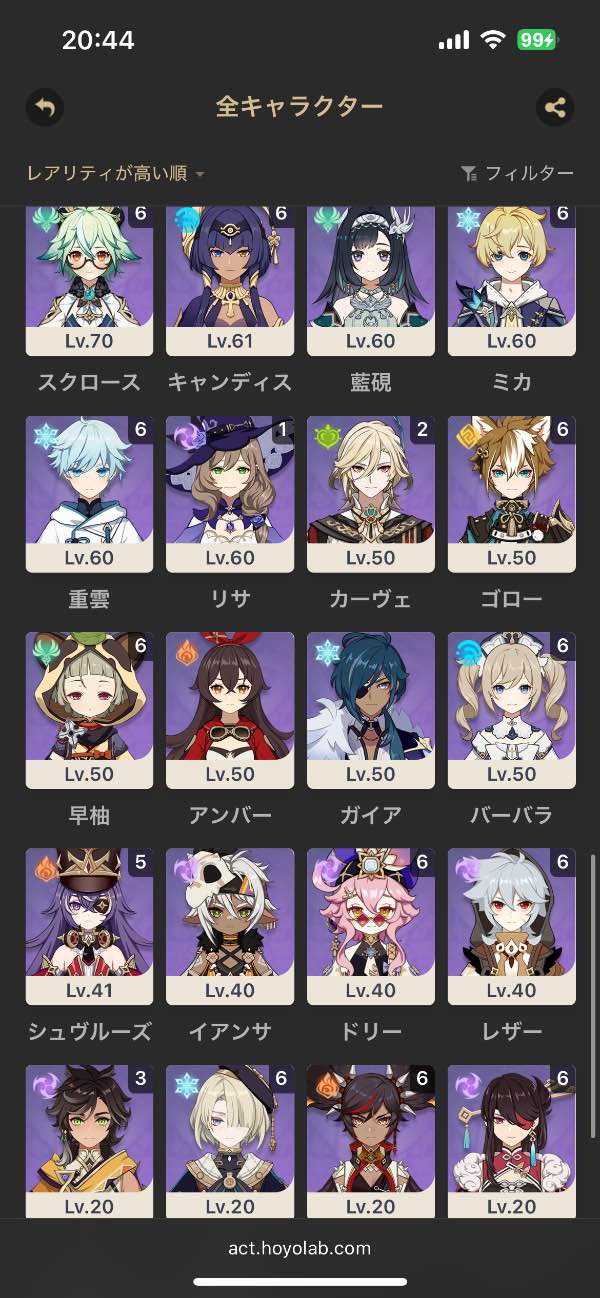Open シュヴルーズ character card
Viewport: 600px width, 1298px height.
[89, 926]
